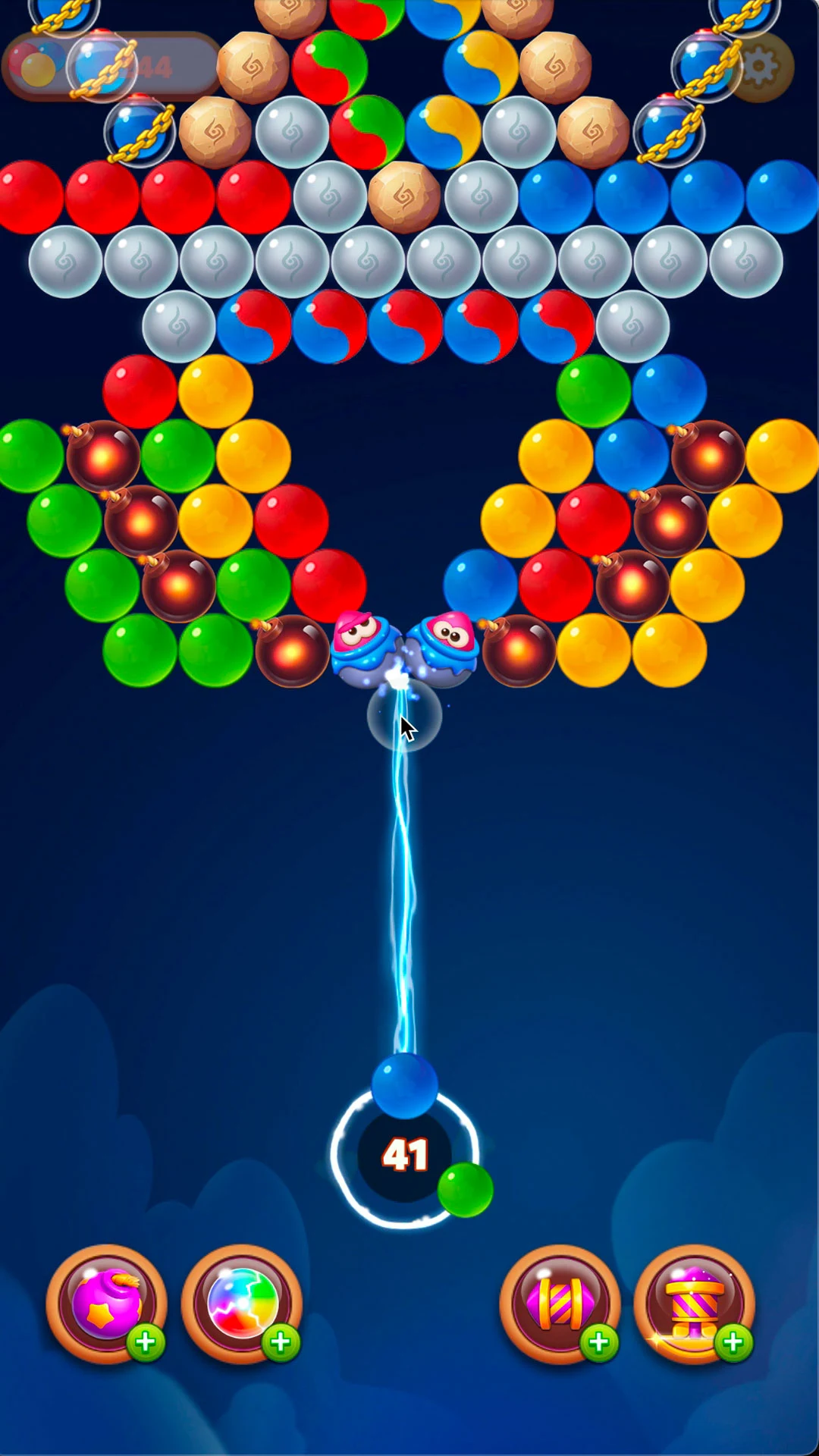Select the striped barrel booster
The height and width of the screenshot is (1456, 819).
[x=560, y=1304]
